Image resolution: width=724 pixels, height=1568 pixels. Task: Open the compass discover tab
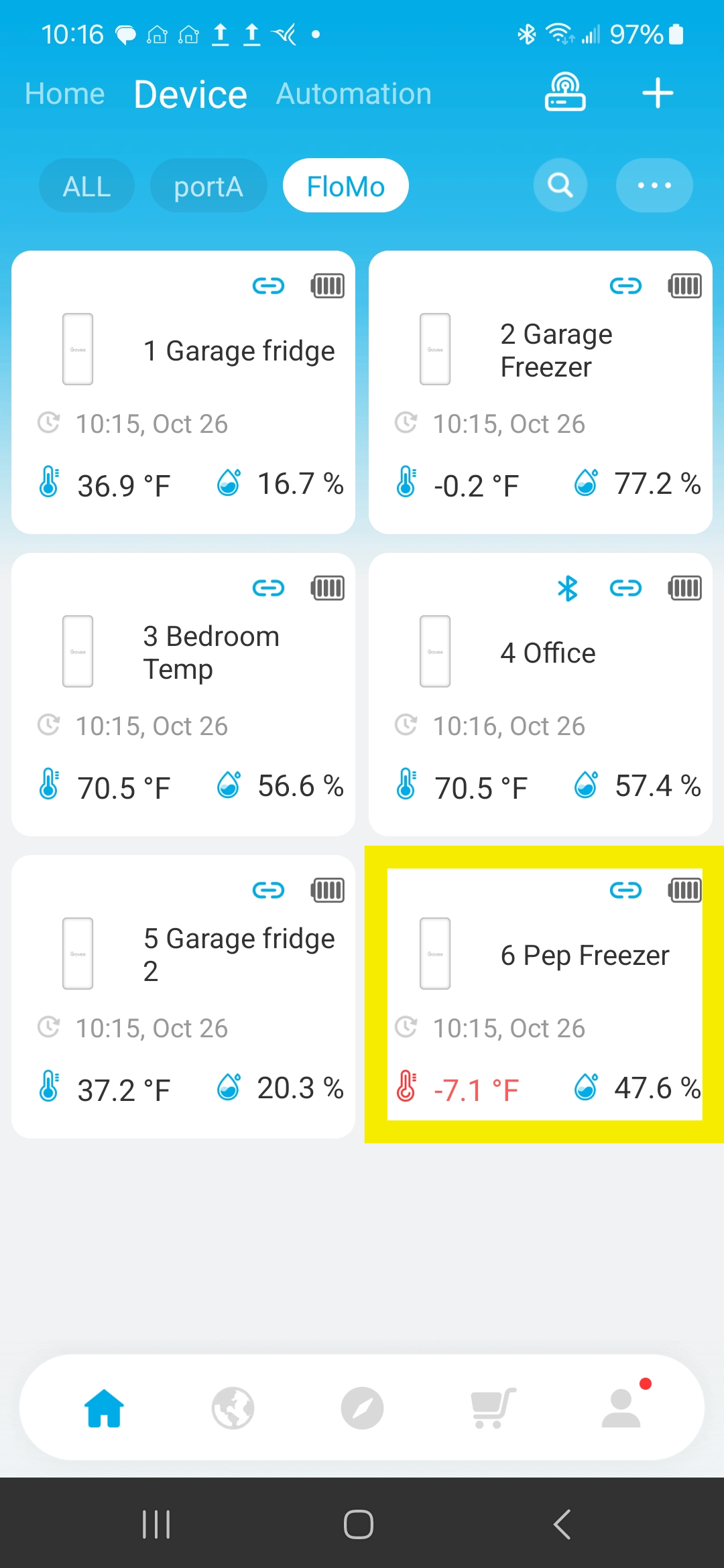pyautogui.click(x=362, y=1409)
